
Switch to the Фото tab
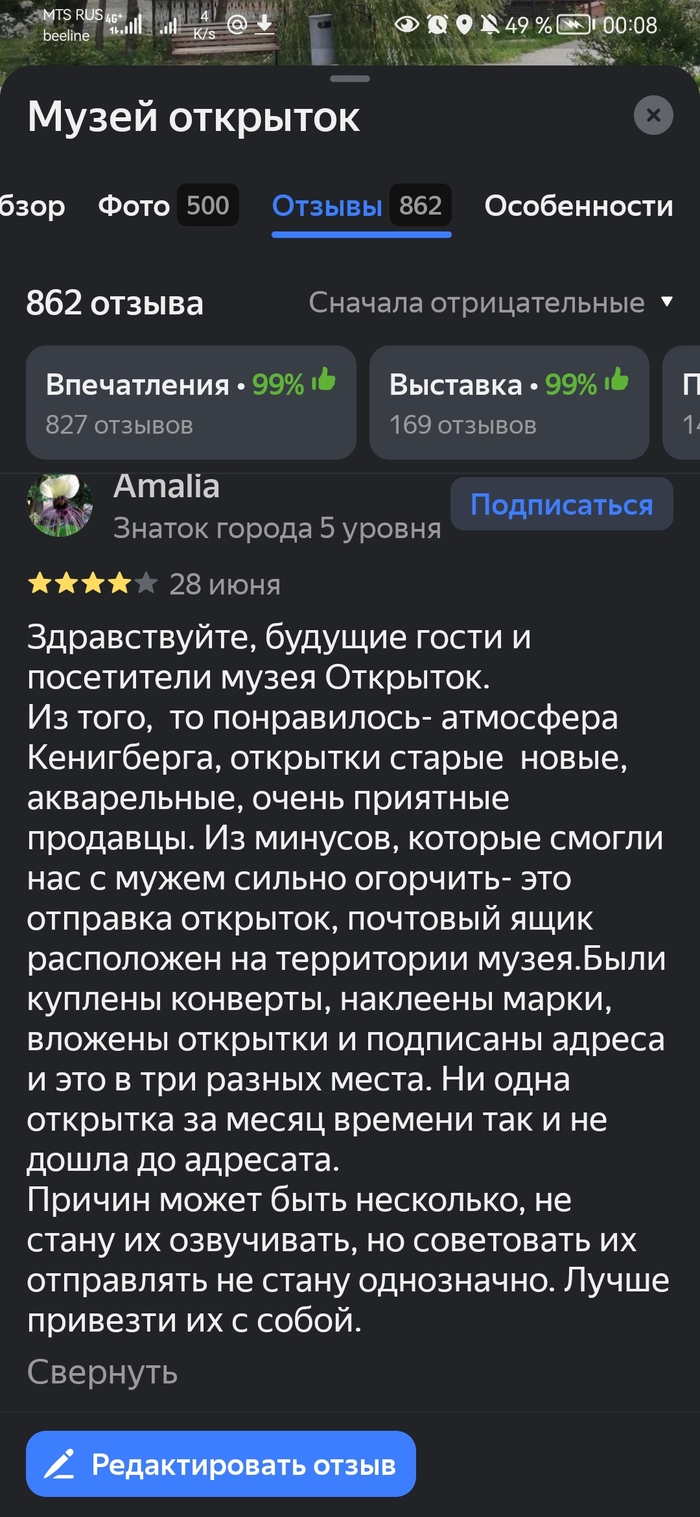tap(166, 206)
